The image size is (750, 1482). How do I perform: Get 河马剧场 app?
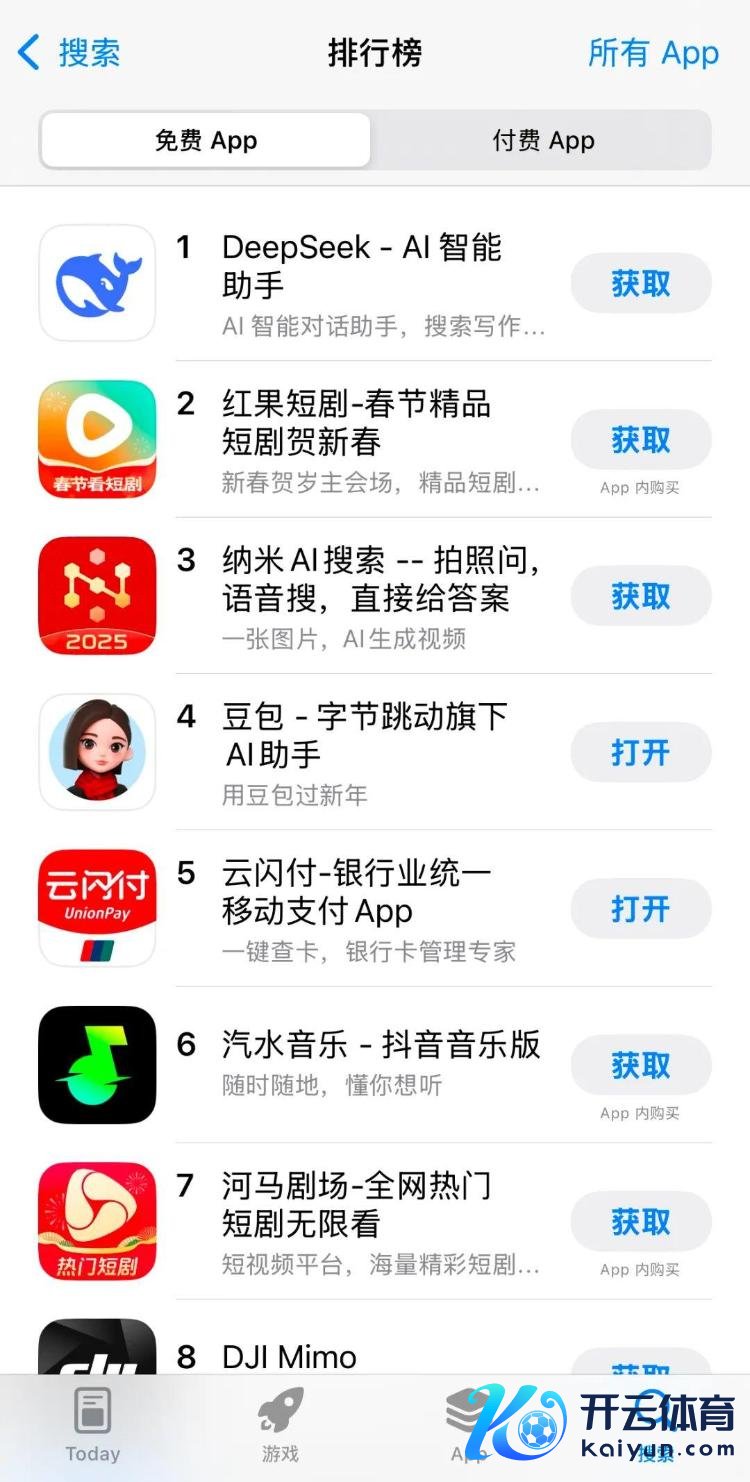tap(640, 1222)
